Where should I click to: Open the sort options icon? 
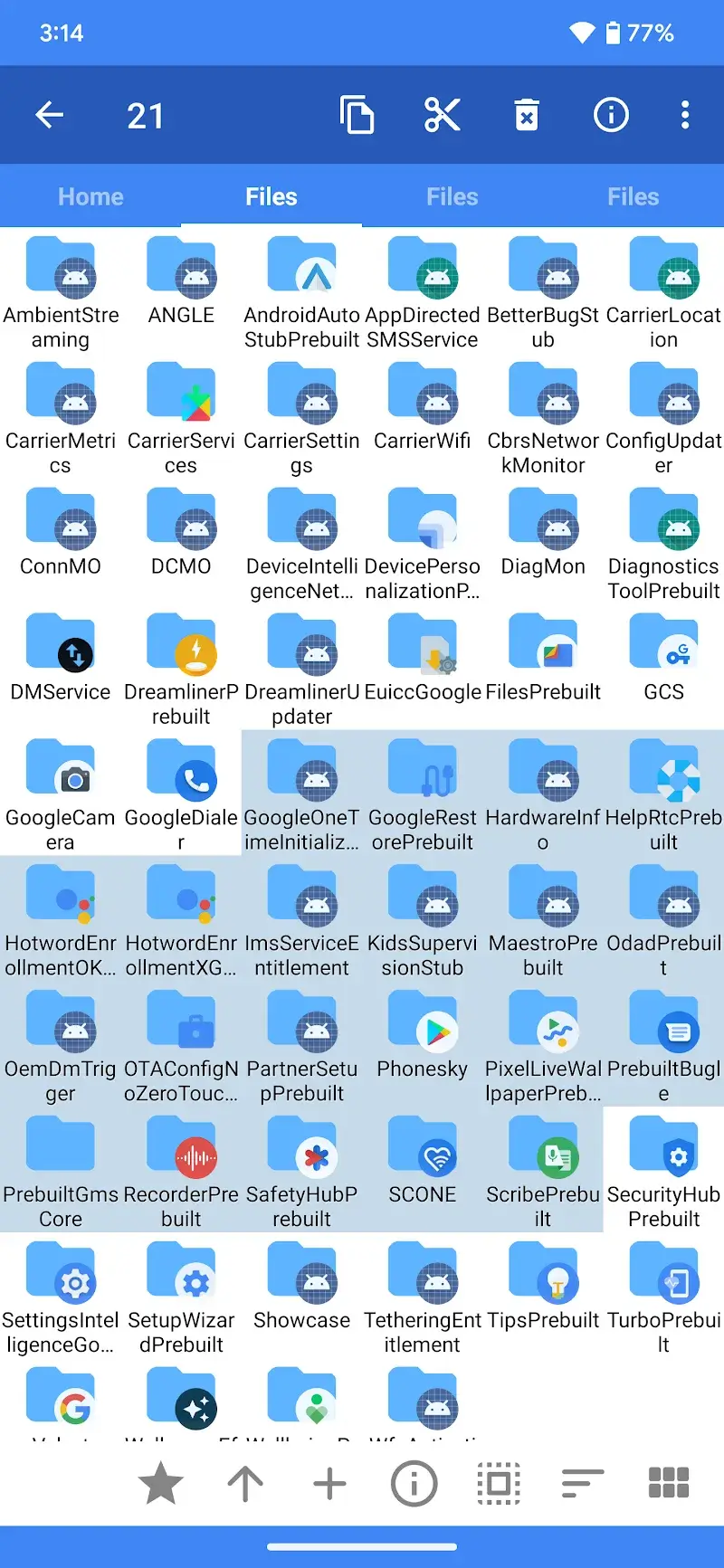click(x=582, y=1483)
